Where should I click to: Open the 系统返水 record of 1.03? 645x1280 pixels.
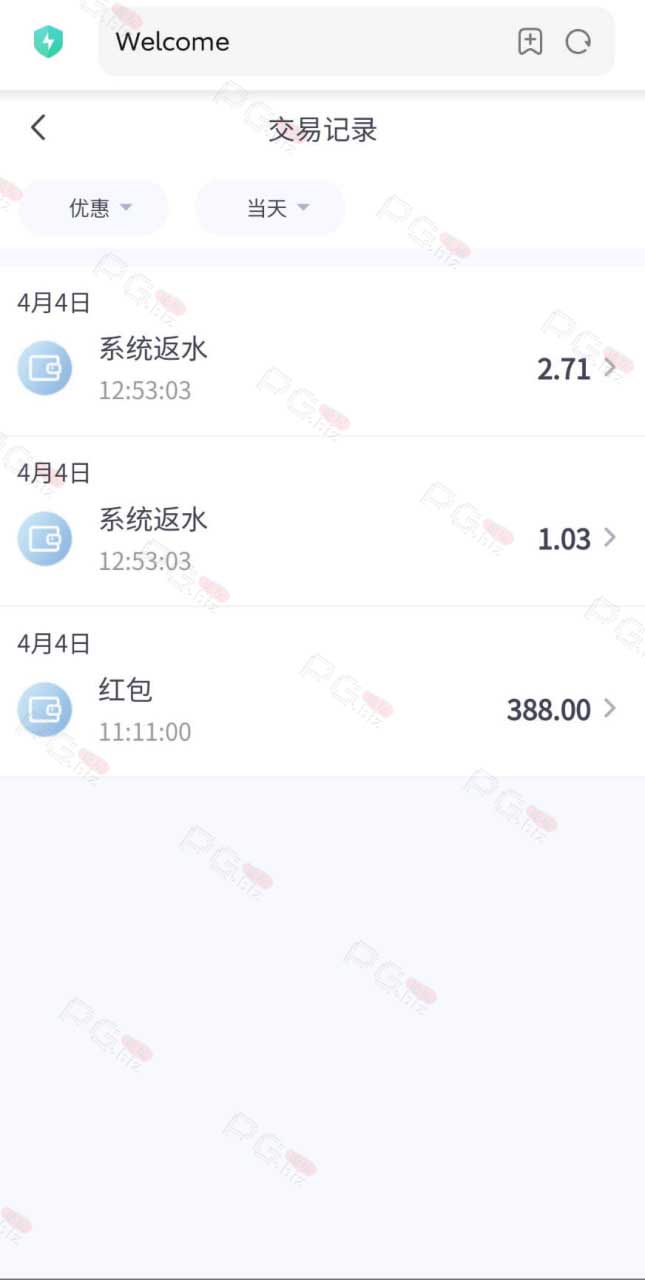322,521
